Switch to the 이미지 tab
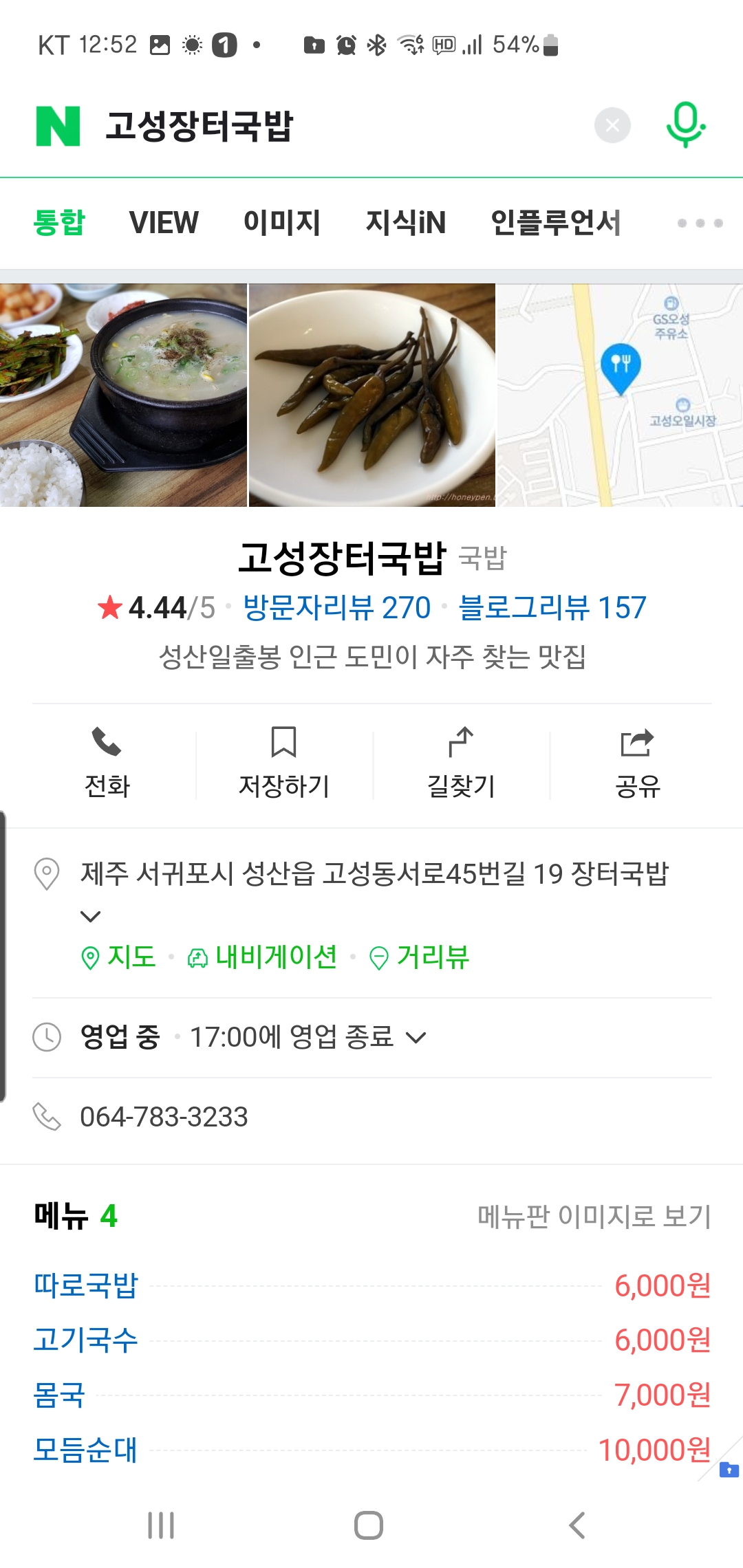Viewport: 743px width, 1568px height. (x=282, y=223)
